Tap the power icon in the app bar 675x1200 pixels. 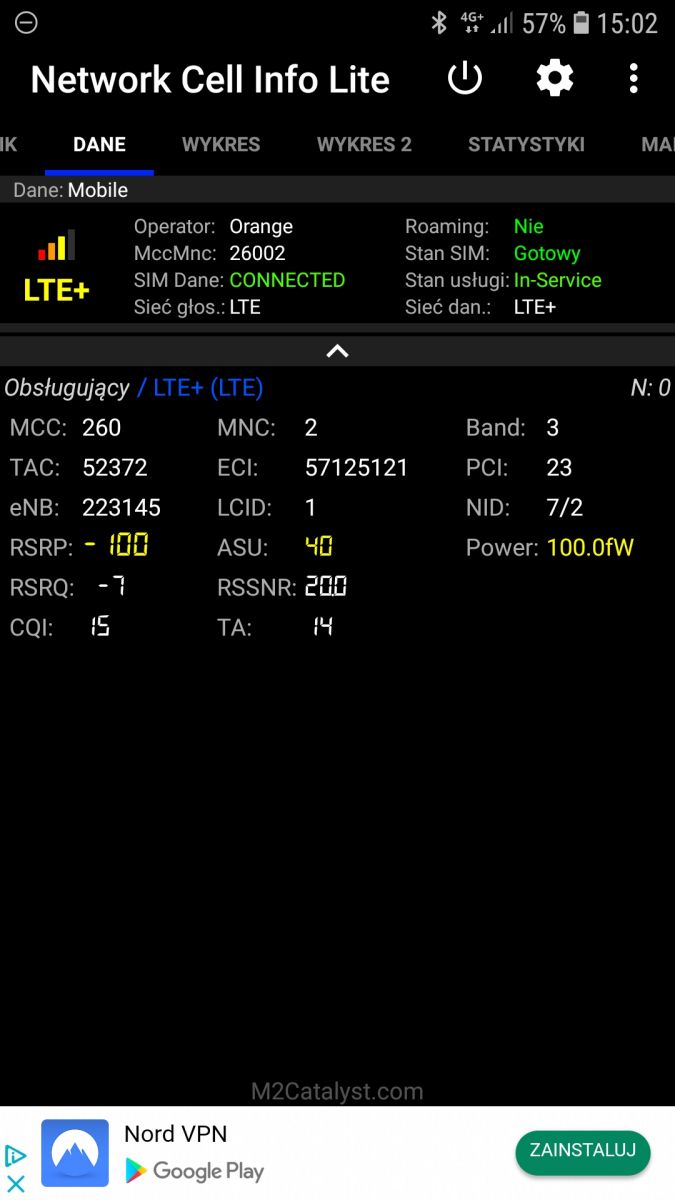click(x=464, y=79)
